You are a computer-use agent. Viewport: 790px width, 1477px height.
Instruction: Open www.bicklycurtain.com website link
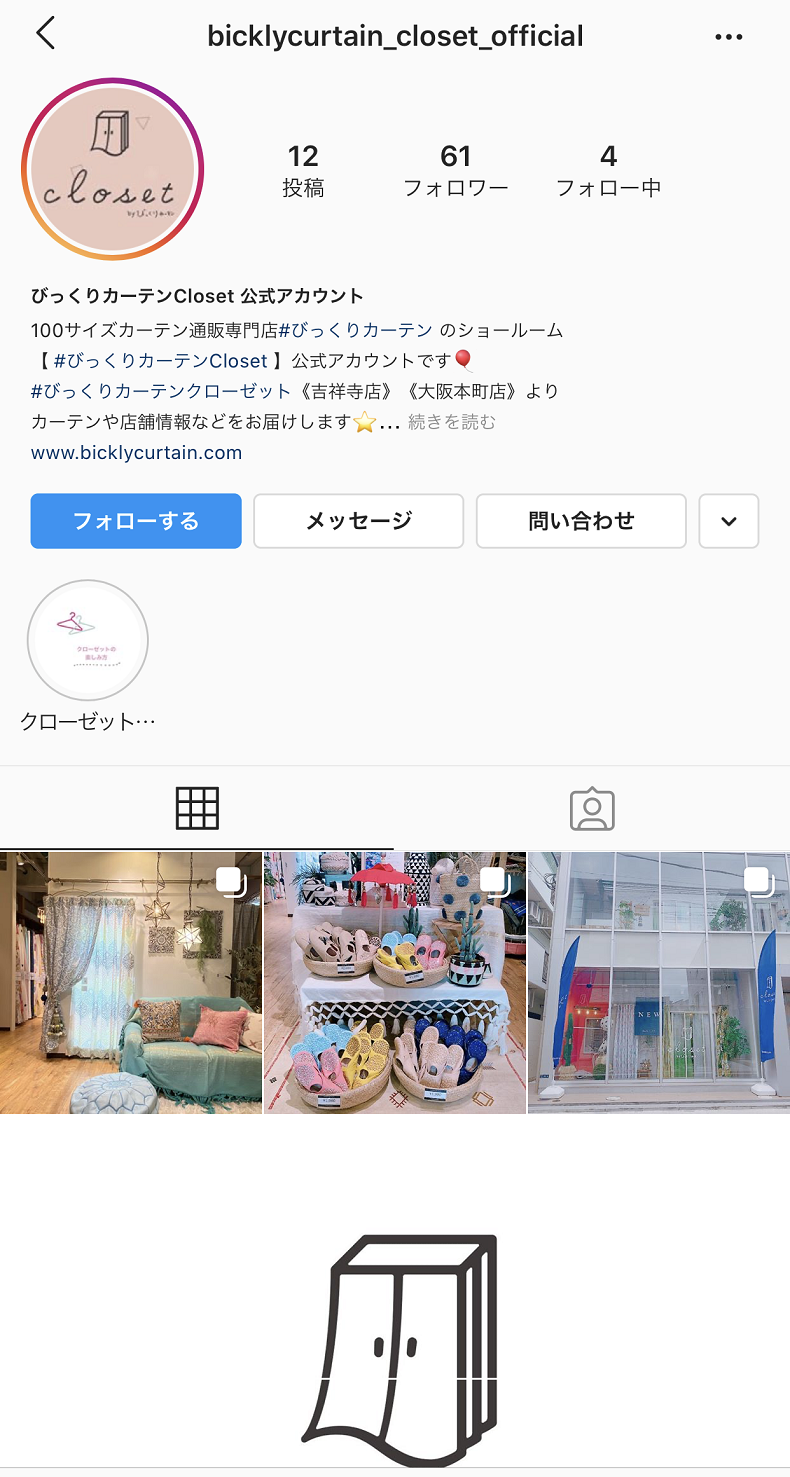(137, 452)
